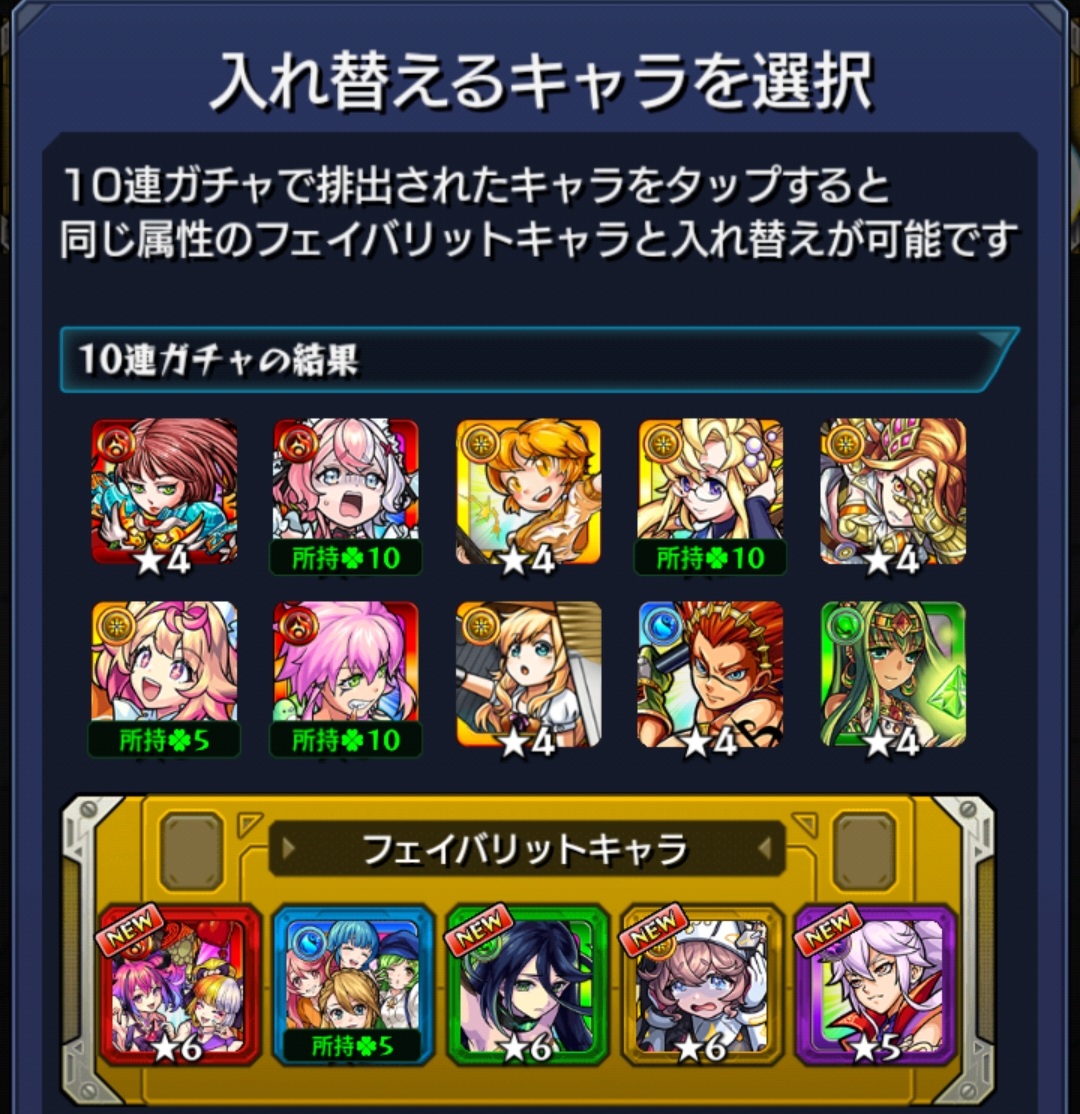Pick the black-haired green ★6 favorite character
The width and height of the screenshot is (1080, 1114).
click(x=527, y=985)
